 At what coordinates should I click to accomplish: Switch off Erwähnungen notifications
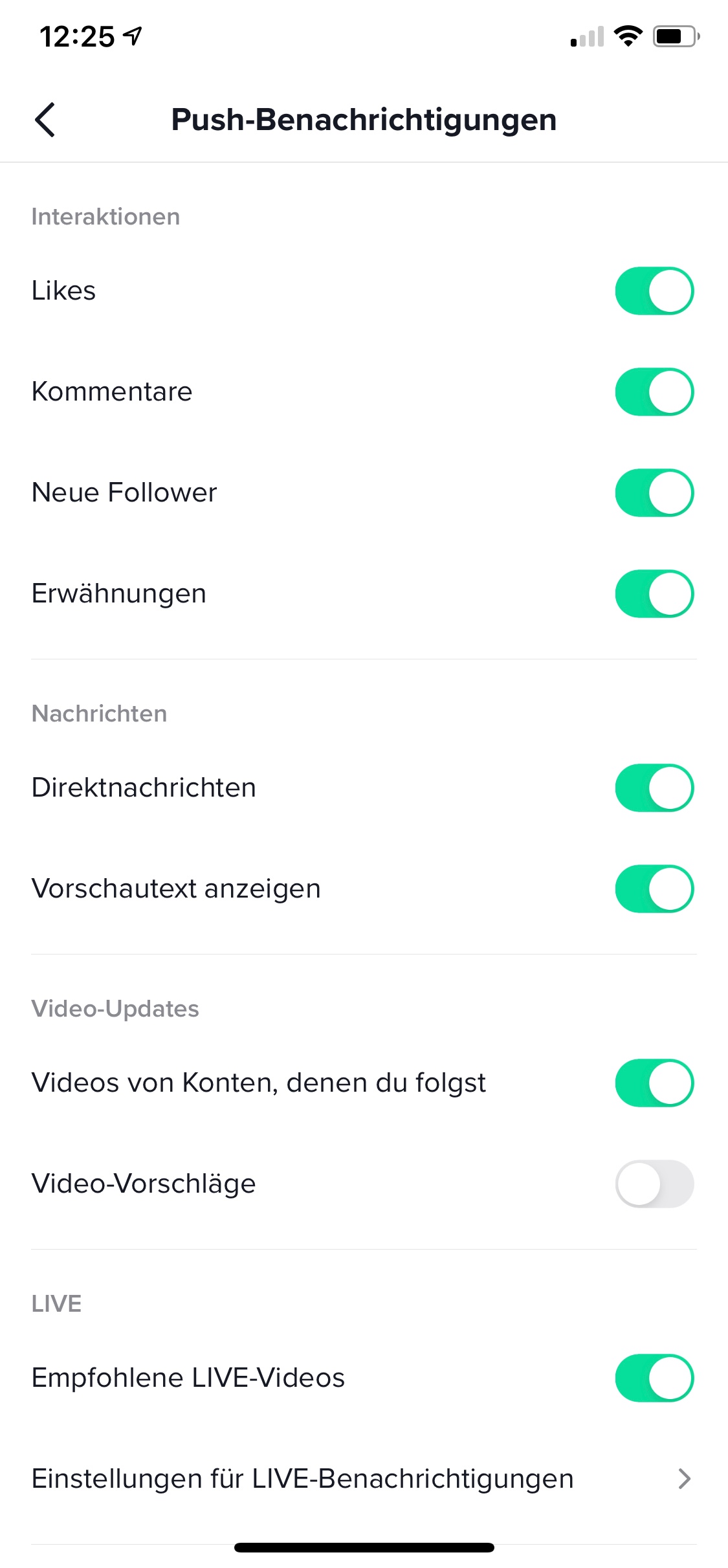[654, 593]
